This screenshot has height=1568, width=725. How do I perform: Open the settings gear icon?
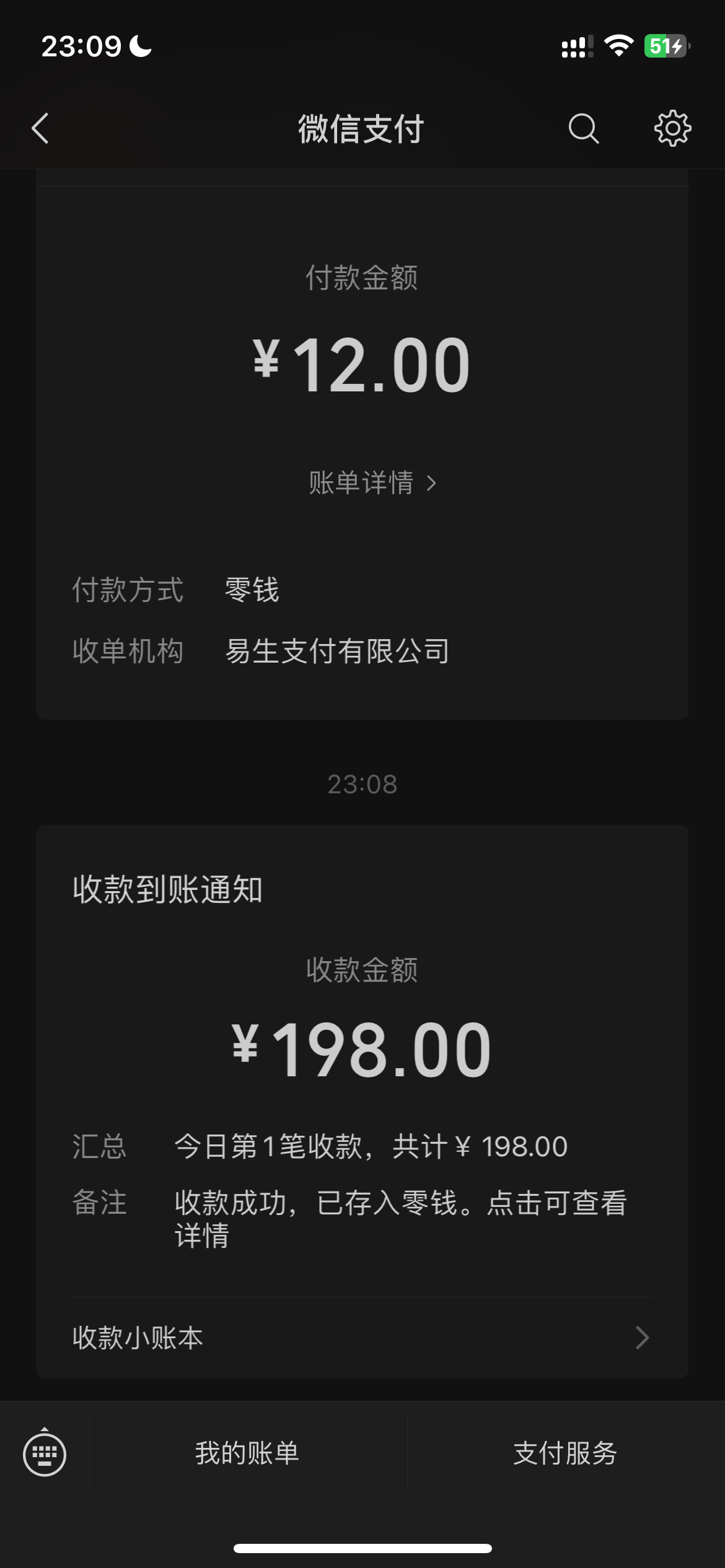tap(672, 129)
